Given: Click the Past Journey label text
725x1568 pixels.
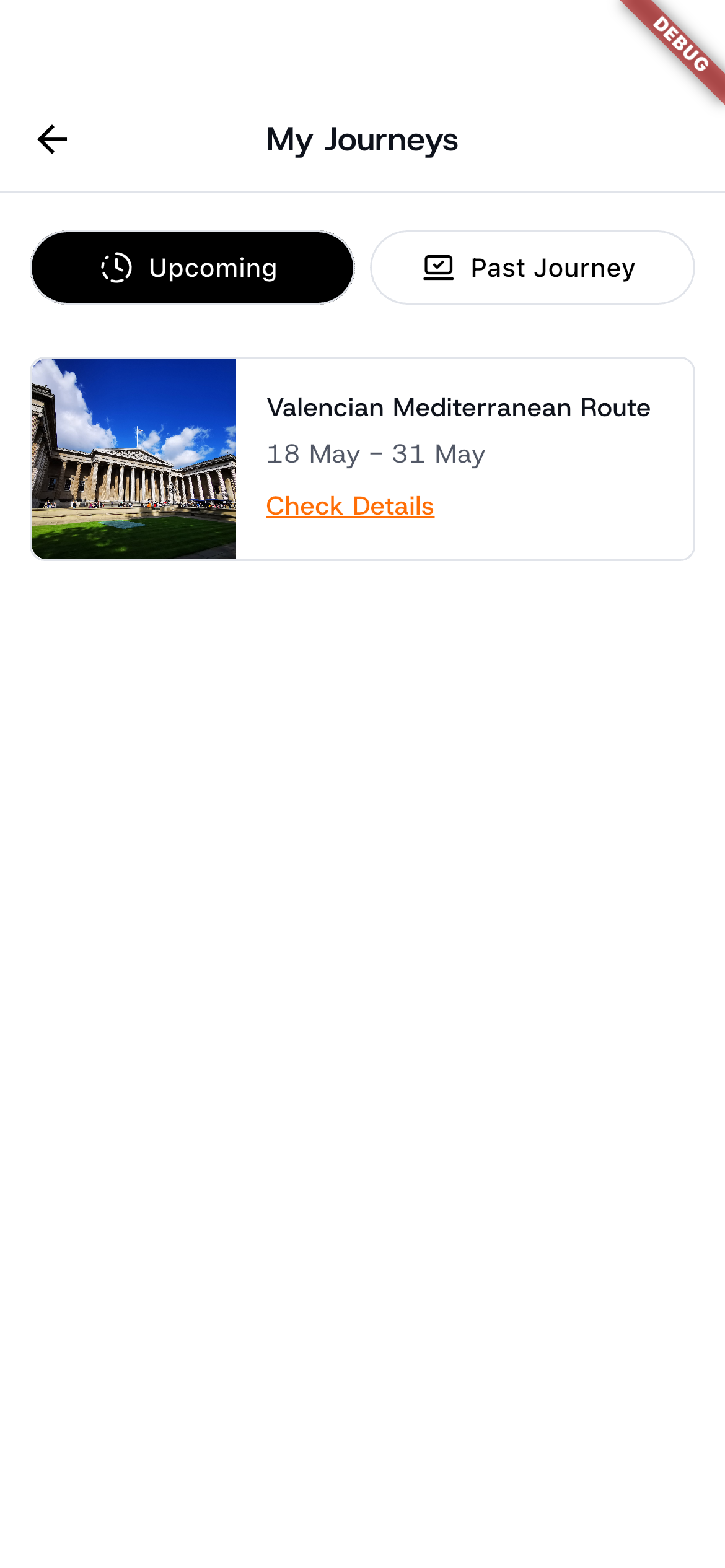Looking at the screenshot, I should point(553,268).
